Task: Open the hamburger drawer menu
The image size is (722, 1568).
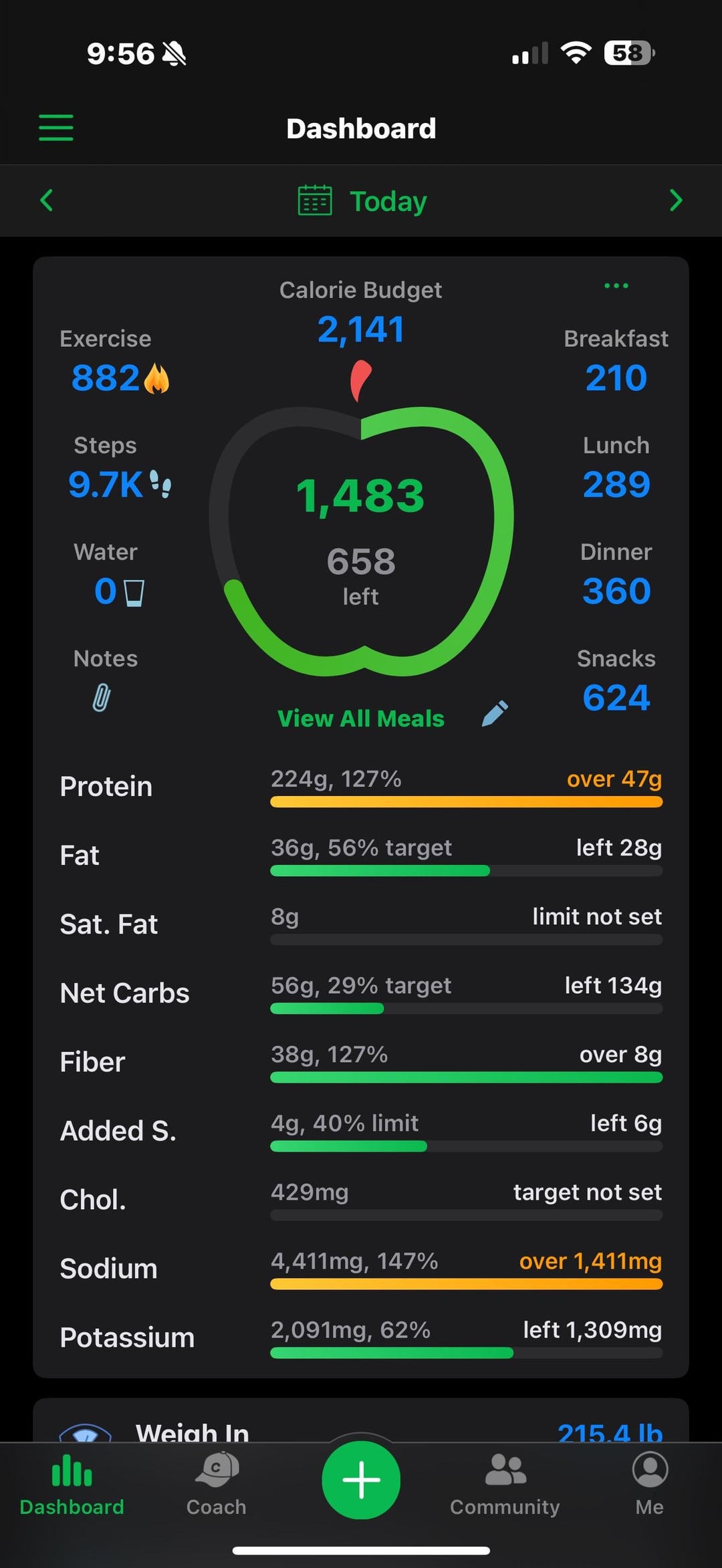Action: coord(56,128)
